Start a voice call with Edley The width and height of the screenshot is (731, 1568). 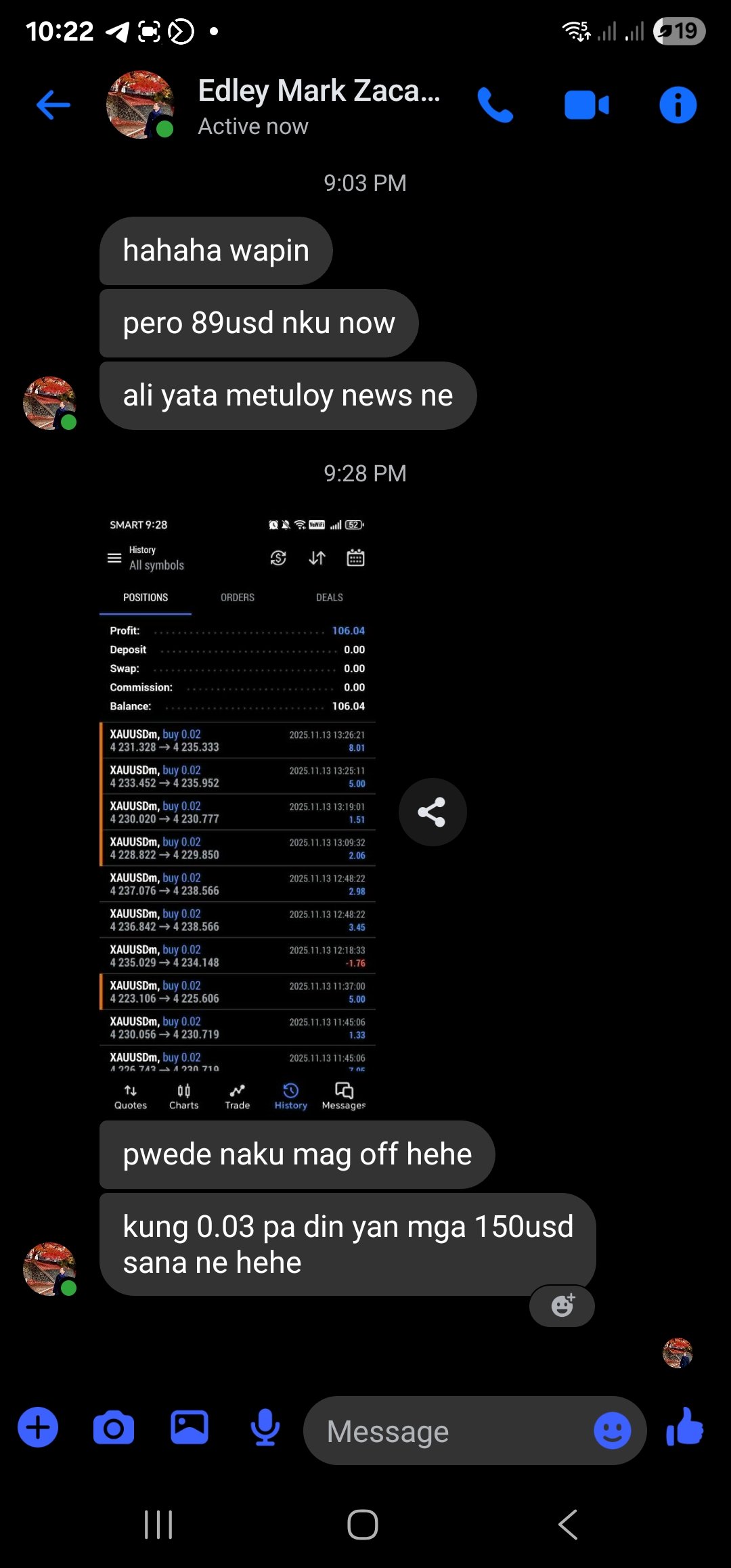pyautogui.click(x=495, y=106)
